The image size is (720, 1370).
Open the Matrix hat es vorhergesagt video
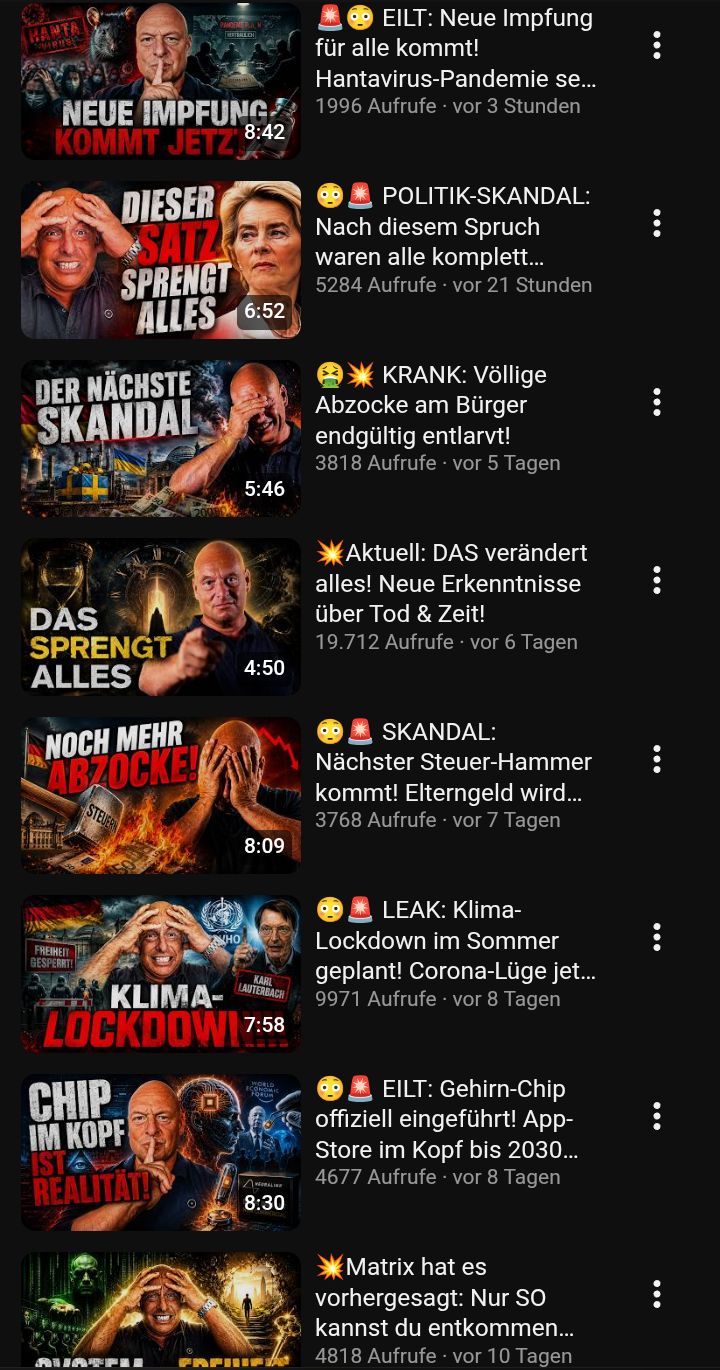(x=161, y=1310)
